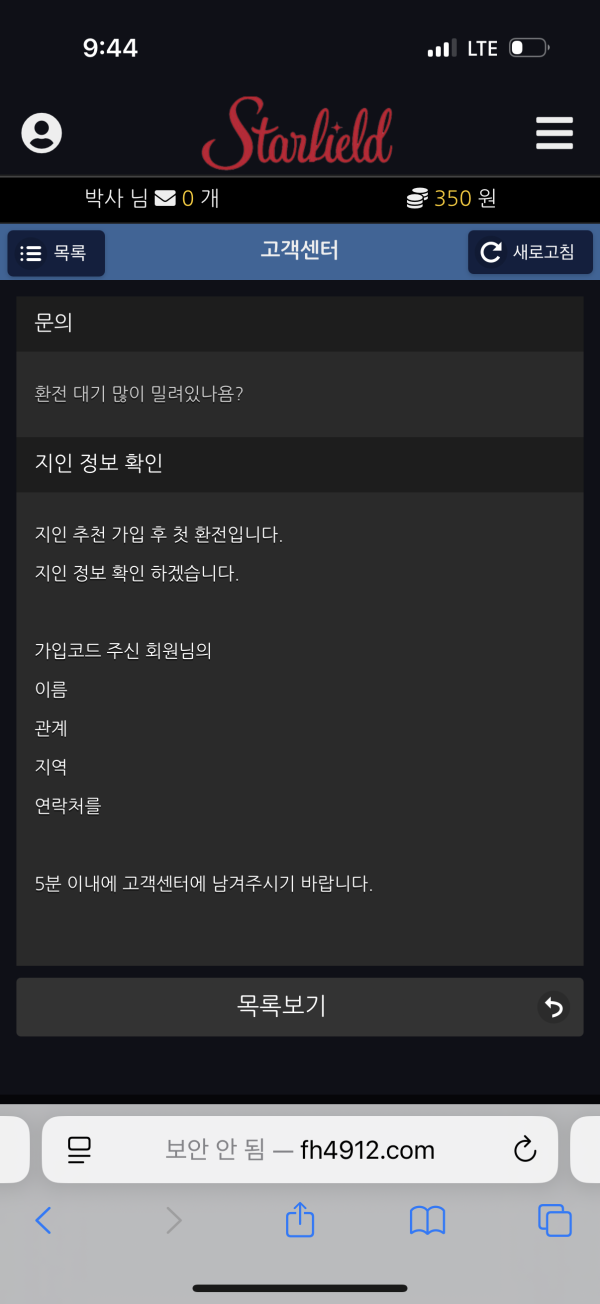Open the hamburger menu

coord(554,133)
